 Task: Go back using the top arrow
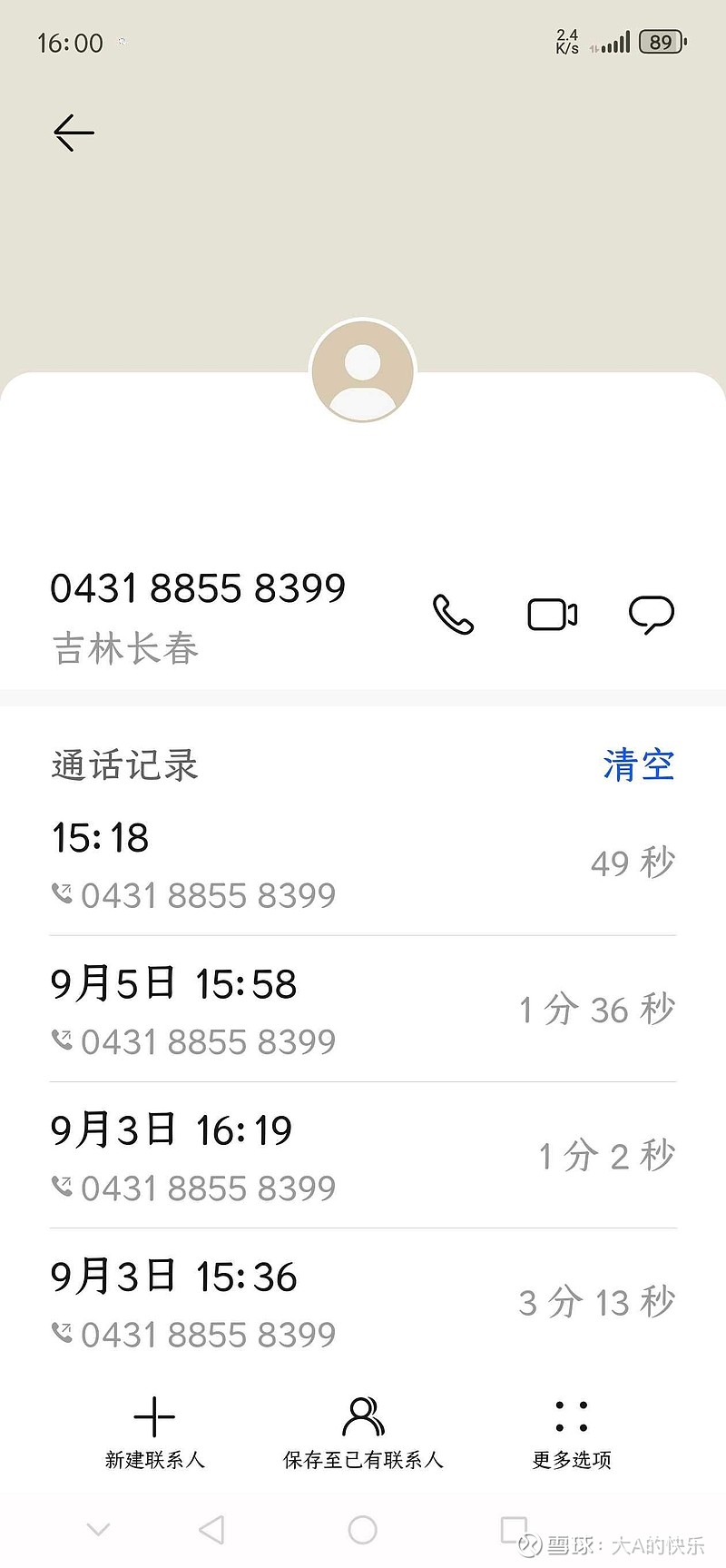click(x=74, y=133)
